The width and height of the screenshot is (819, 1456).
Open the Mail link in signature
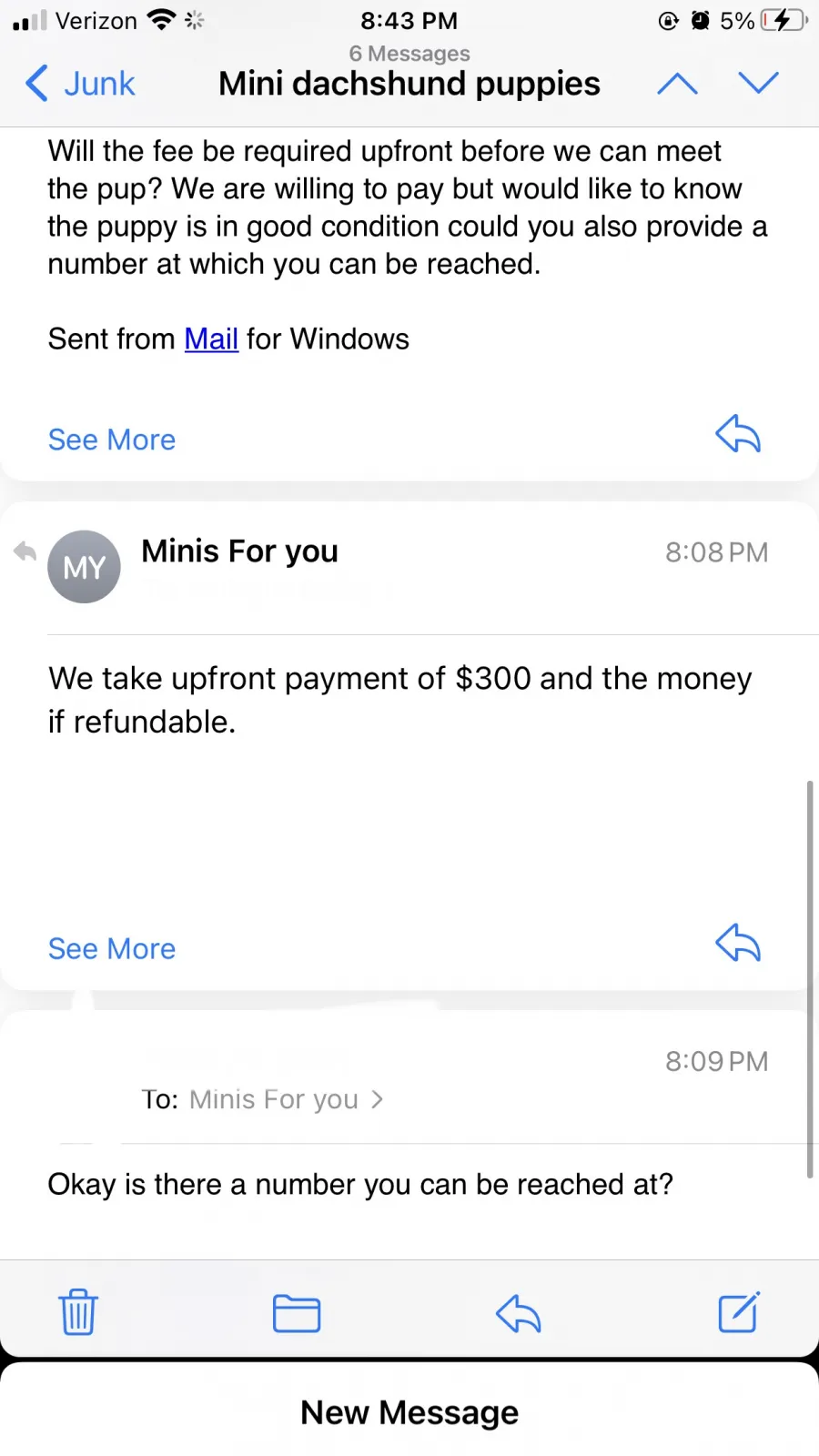[211, 339]
